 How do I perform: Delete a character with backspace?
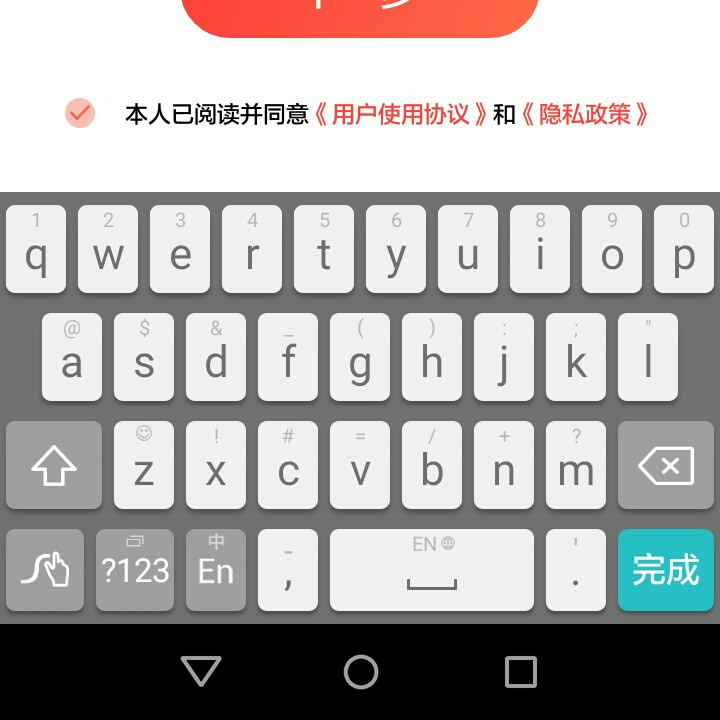(665, 465)
